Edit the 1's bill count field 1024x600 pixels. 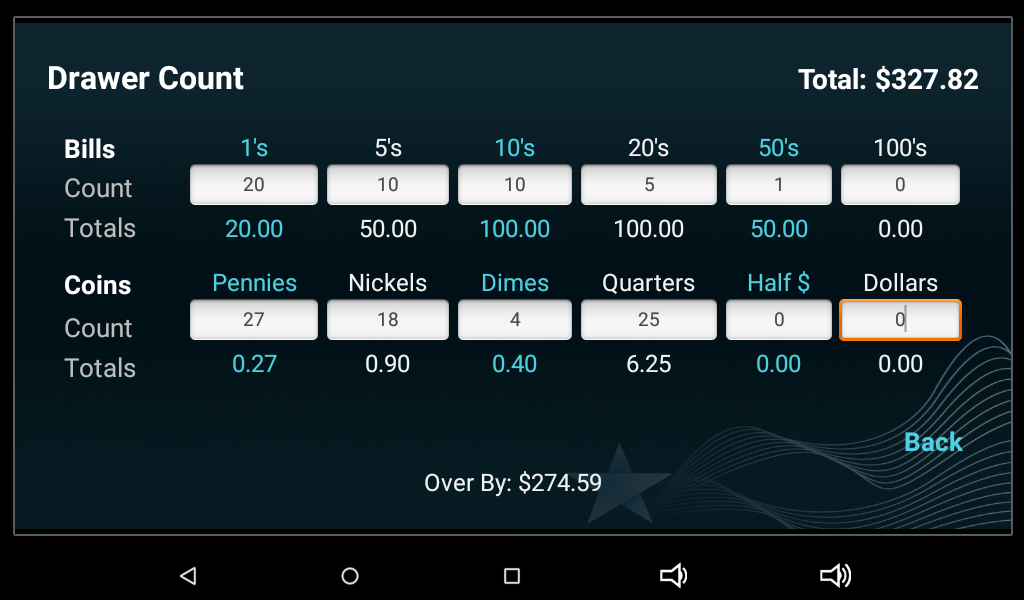pyautogui.click(x=254, y=185)
